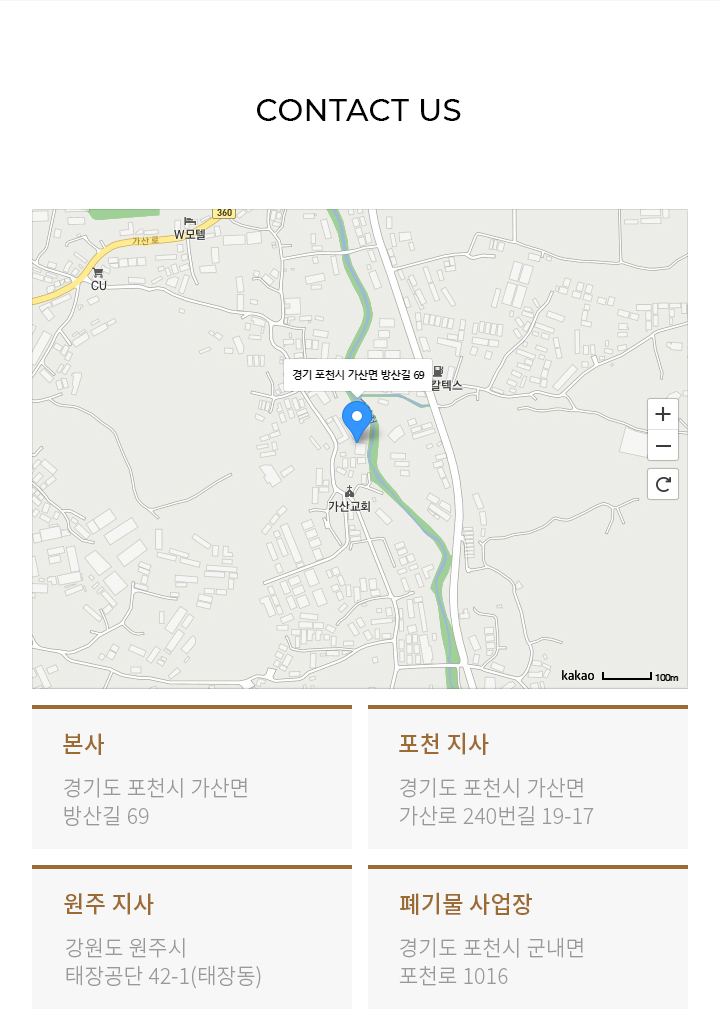Reset the map view with refresh icon
Image resolution: width=720 pixels, height=1021 pixels.
(663, 484)
